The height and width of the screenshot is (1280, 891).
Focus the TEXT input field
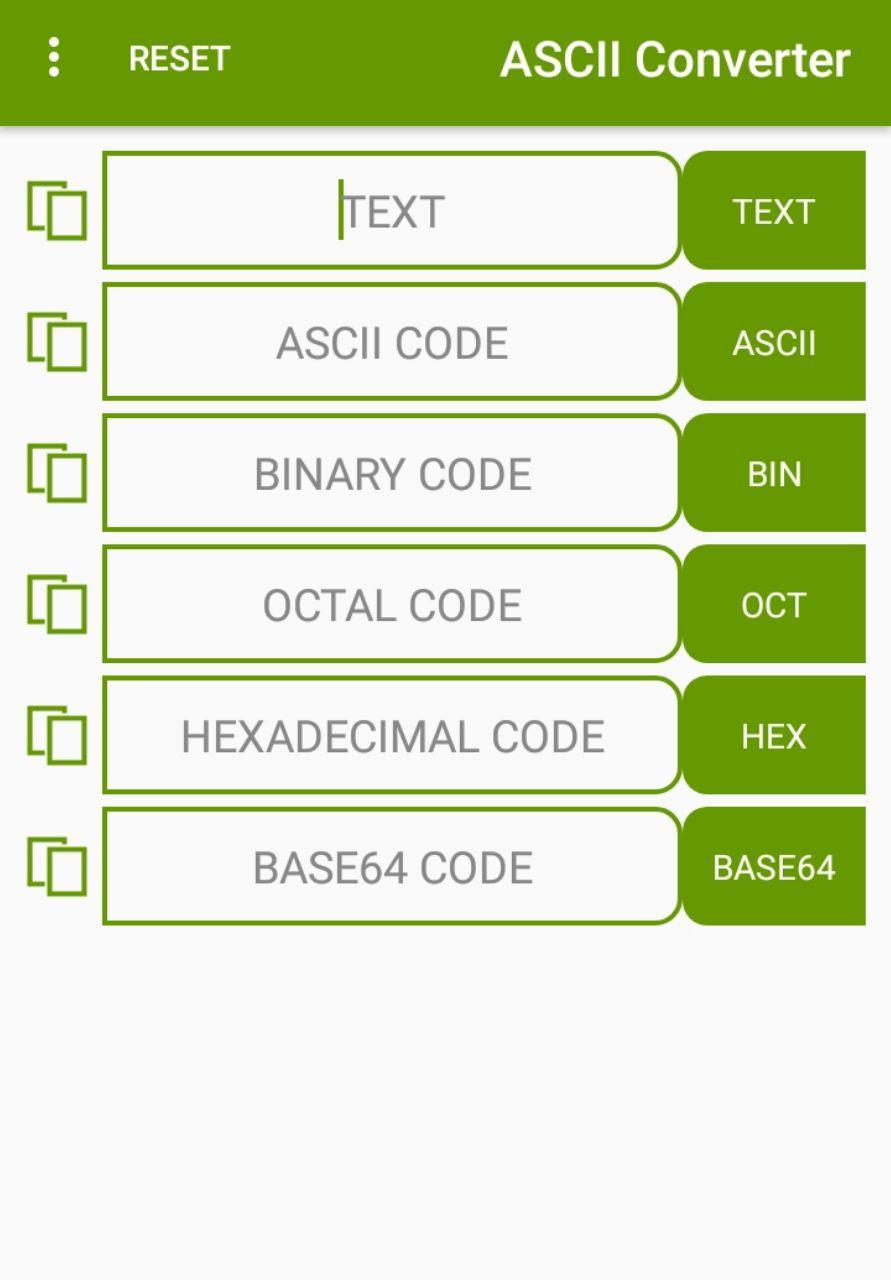(392, 211)
